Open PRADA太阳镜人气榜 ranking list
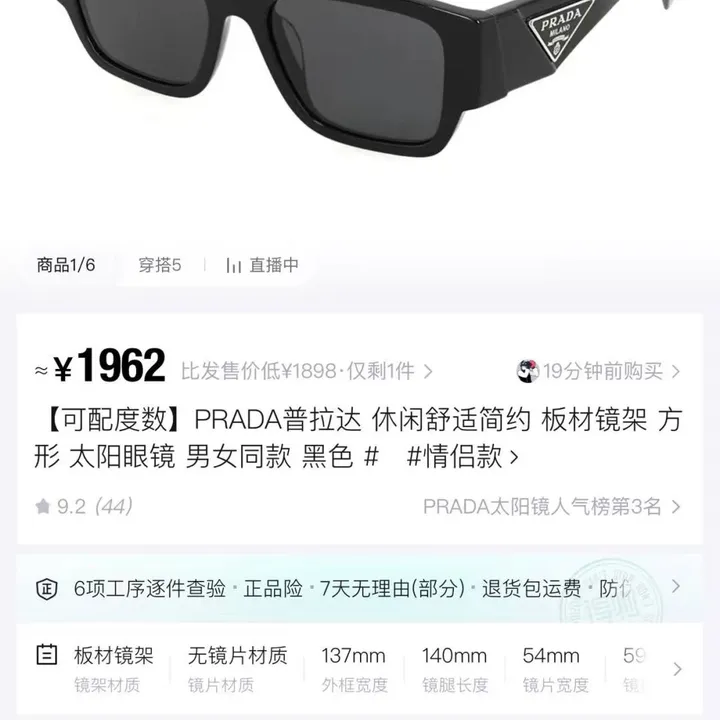Image resolution: width=720 pixels, height=720 pixels. pyautogui.click(x=552, y=507)
